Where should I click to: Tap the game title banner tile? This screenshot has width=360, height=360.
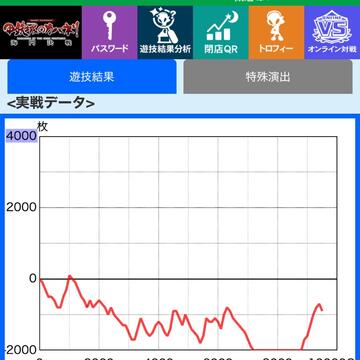click(x=41, y=32)
